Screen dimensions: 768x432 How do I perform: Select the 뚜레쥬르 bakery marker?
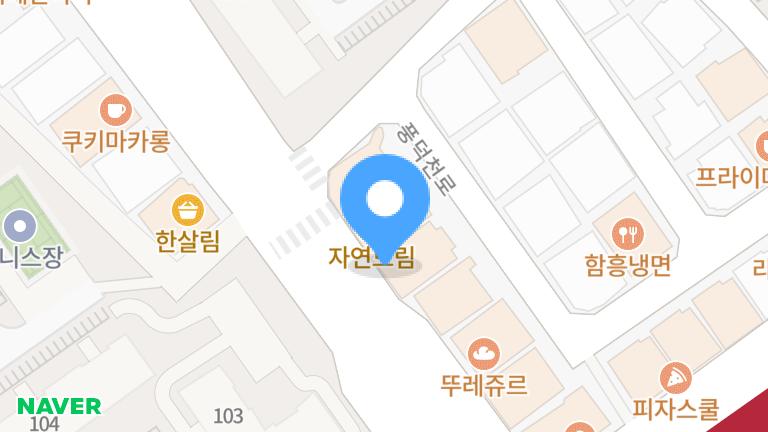pos(484,352)
